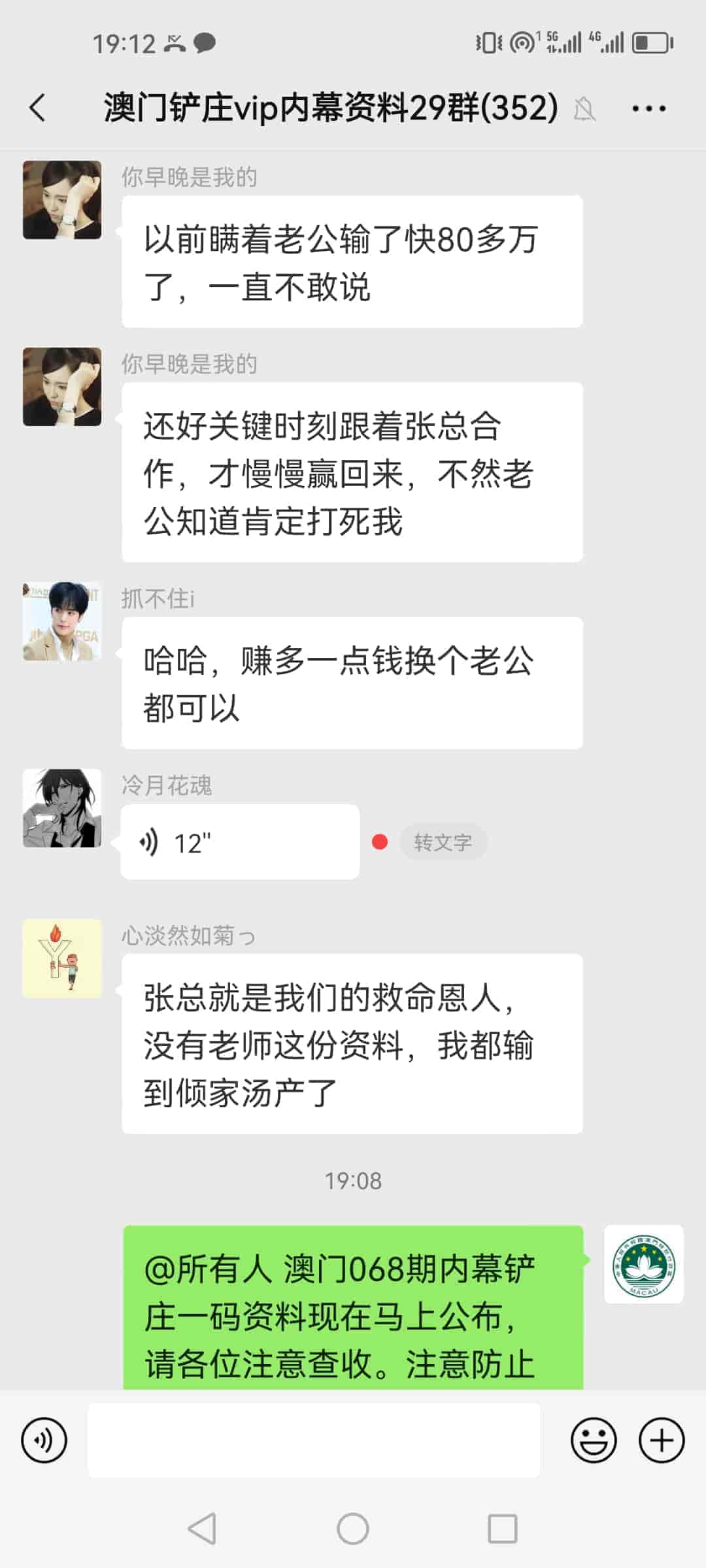Open the Macau logo image thumbnail
The width and height of the screenshot is (706, 1568).
(x=643, y=1264)
